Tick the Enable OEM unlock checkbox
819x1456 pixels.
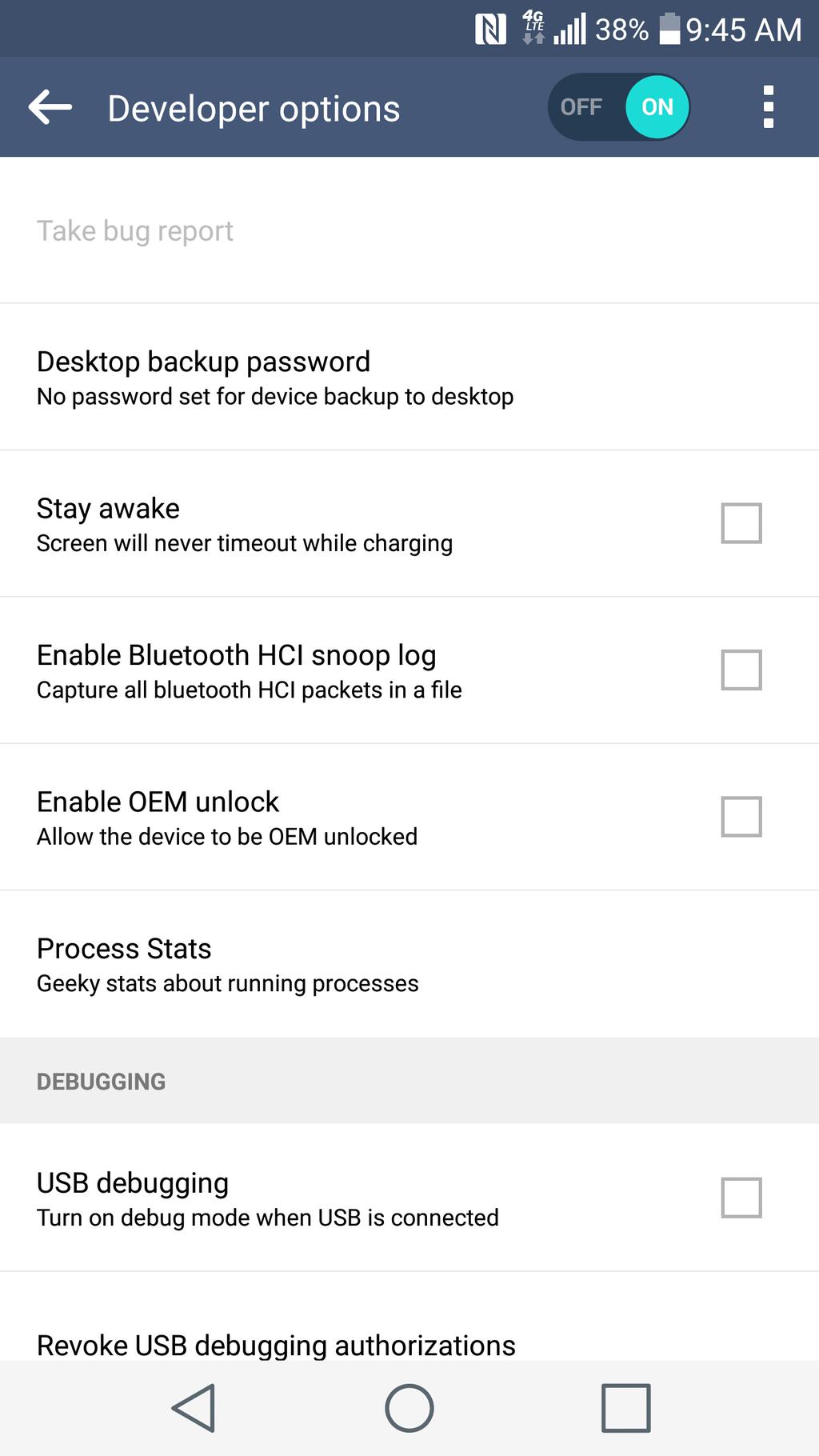(x=741, y=817)
